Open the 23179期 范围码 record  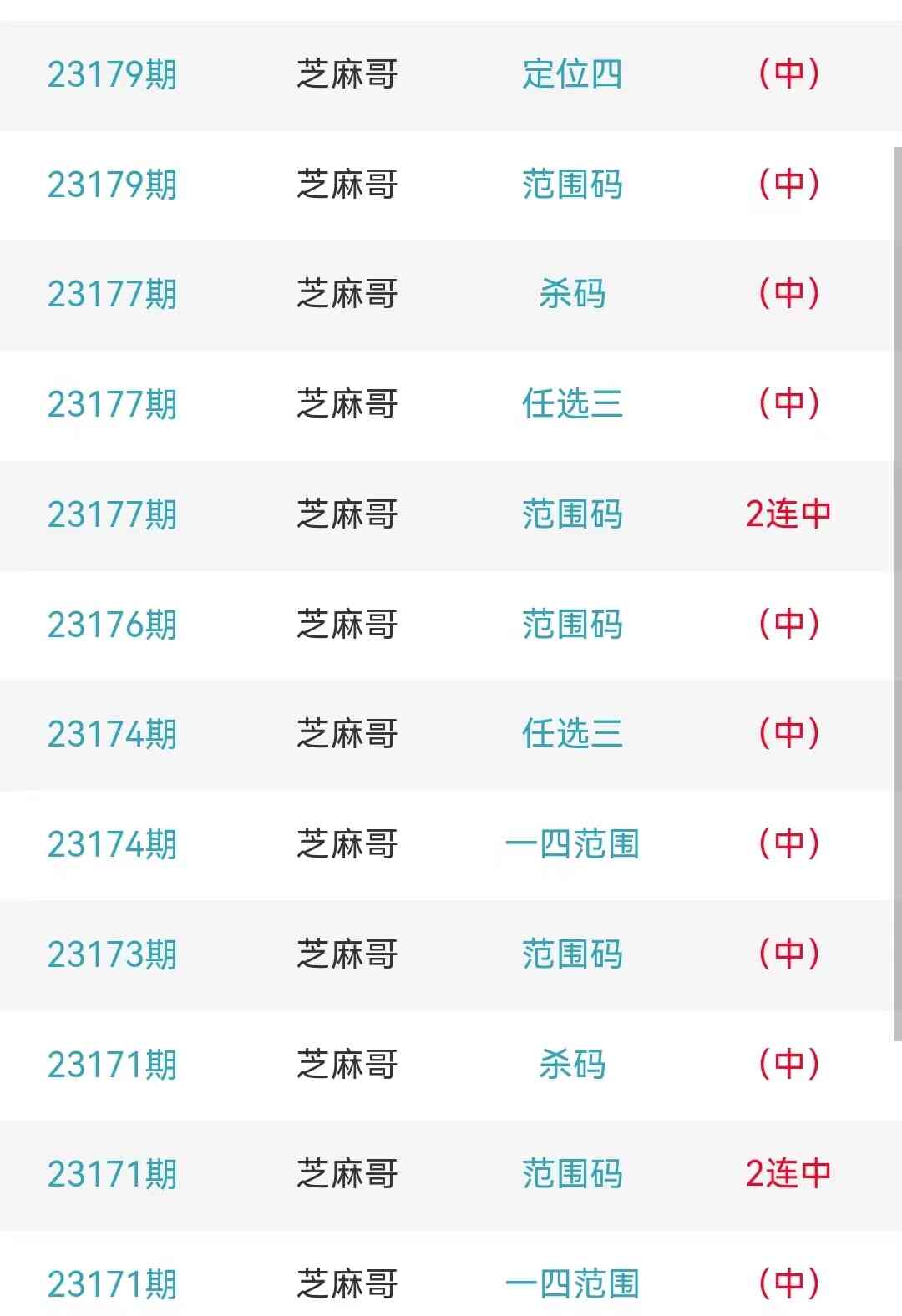pos(572,185)
